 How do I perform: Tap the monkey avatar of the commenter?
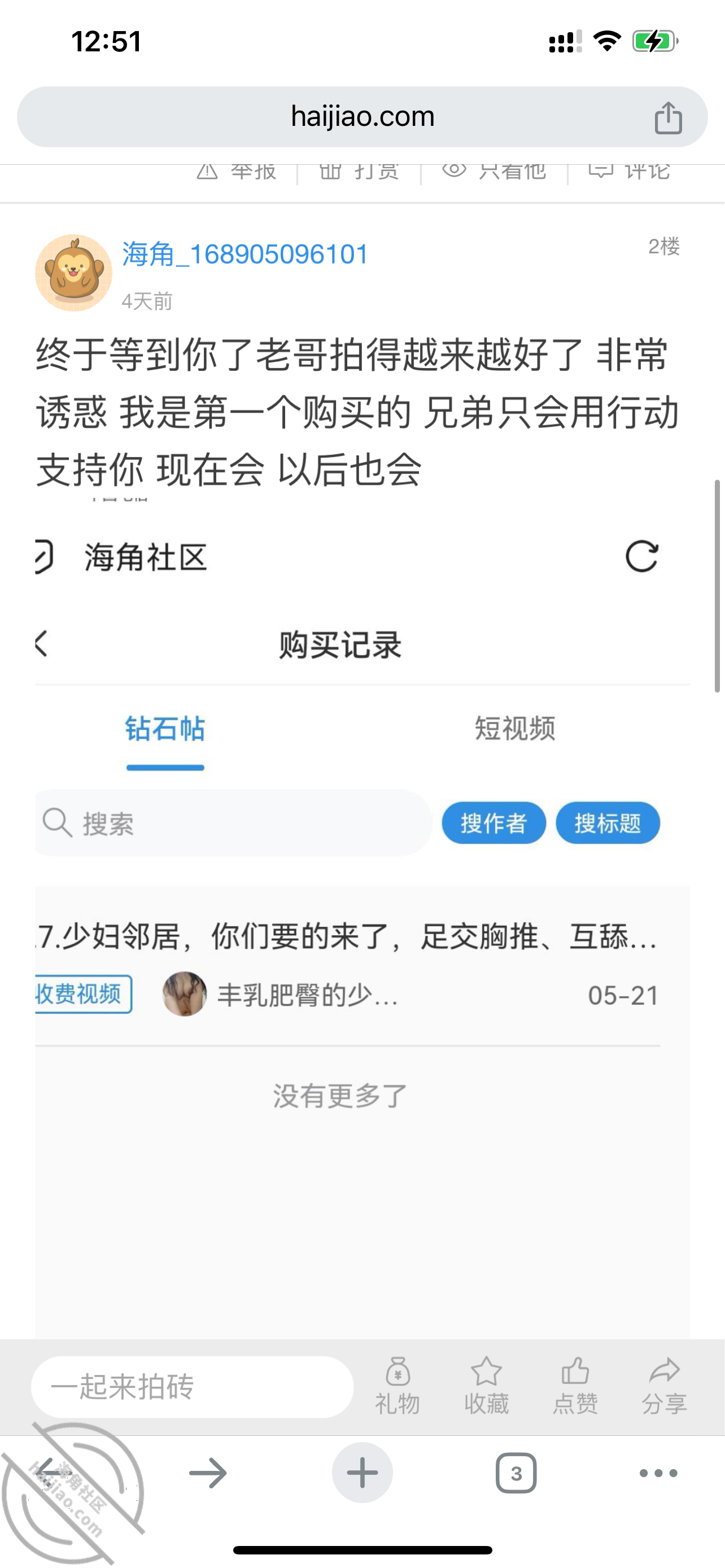tap(73, 273)
